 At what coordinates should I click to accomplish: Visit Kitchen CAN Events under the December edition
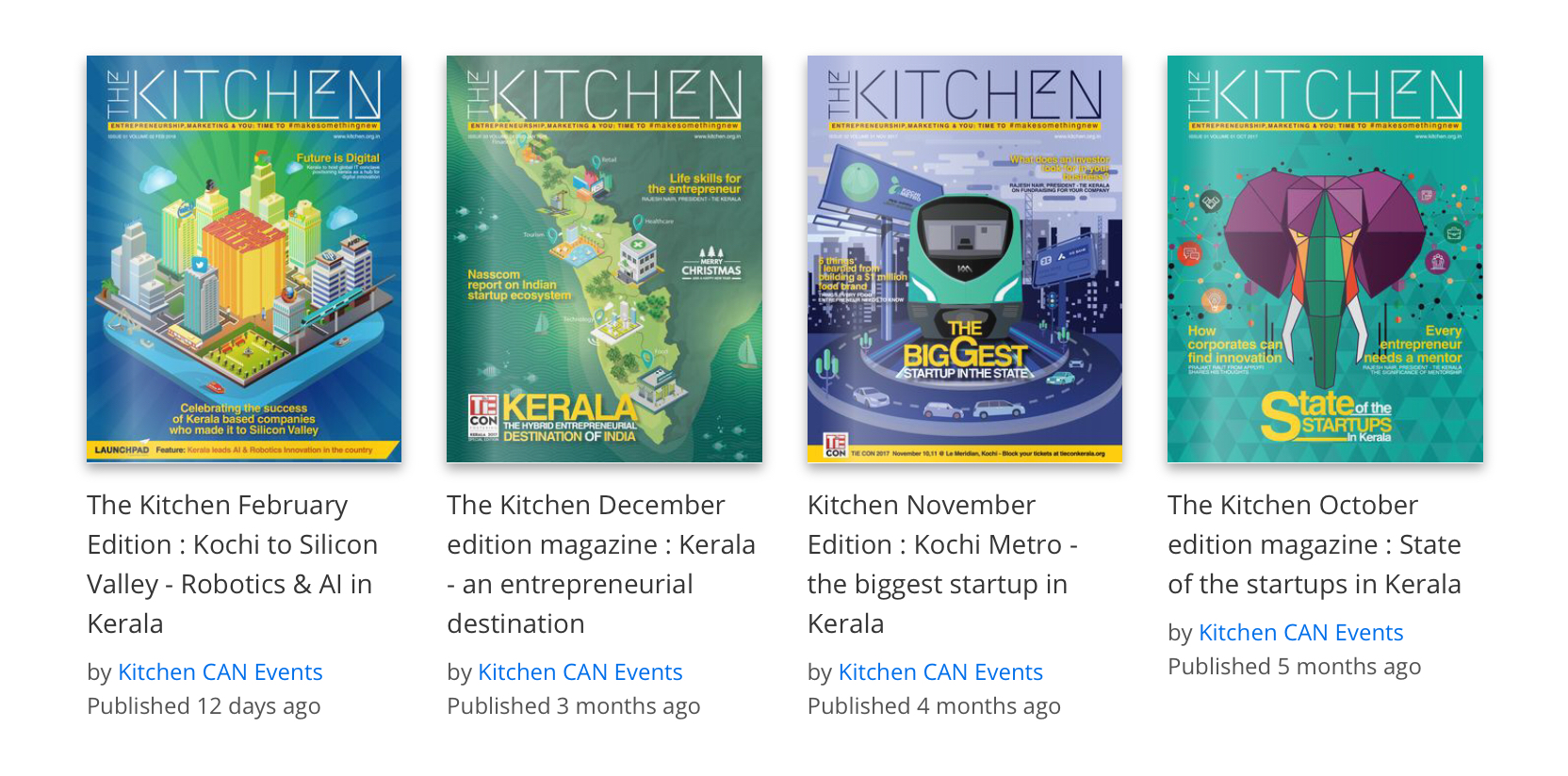[580, 671]
